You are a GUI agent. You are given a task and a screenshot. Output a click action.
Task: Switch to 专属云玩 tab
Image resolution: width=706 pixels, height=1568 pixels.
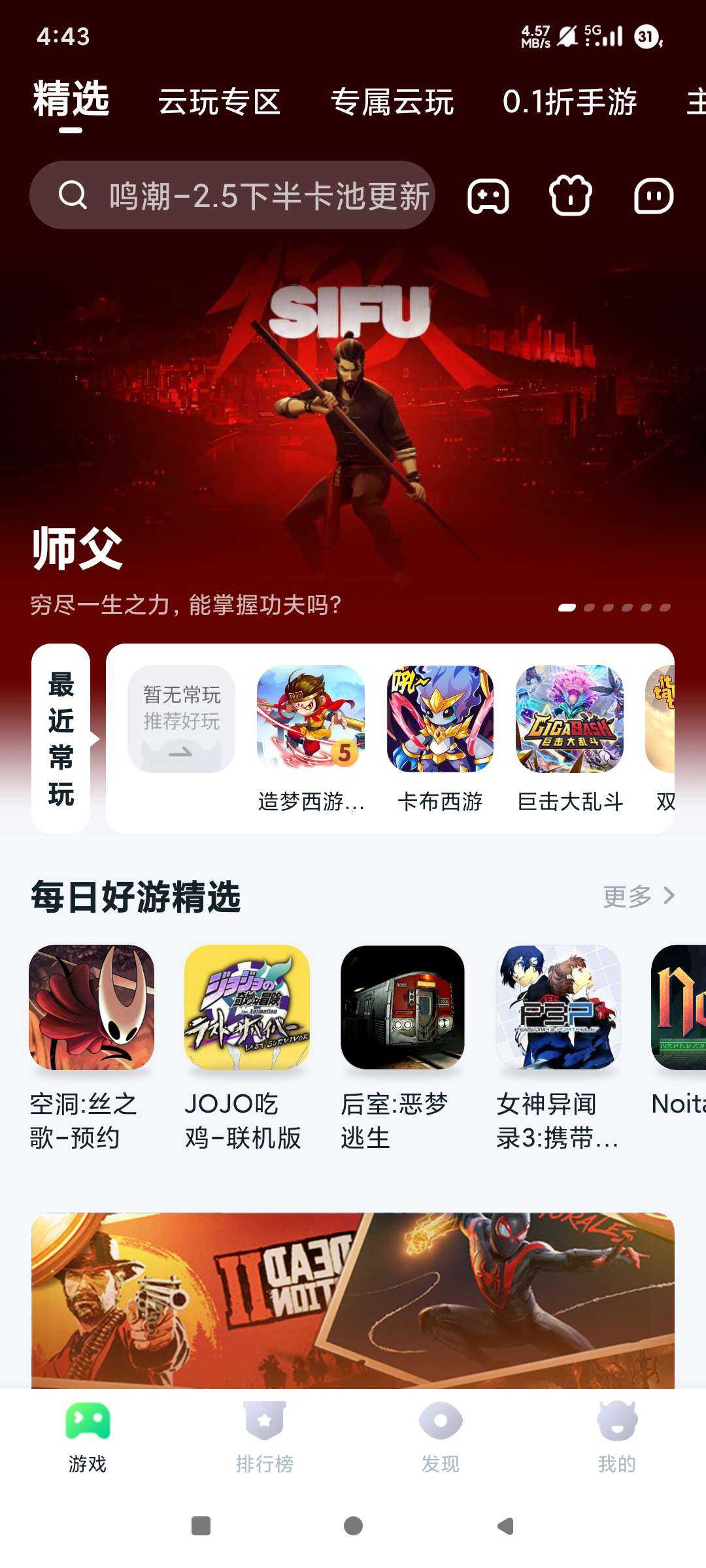(392, 102)
